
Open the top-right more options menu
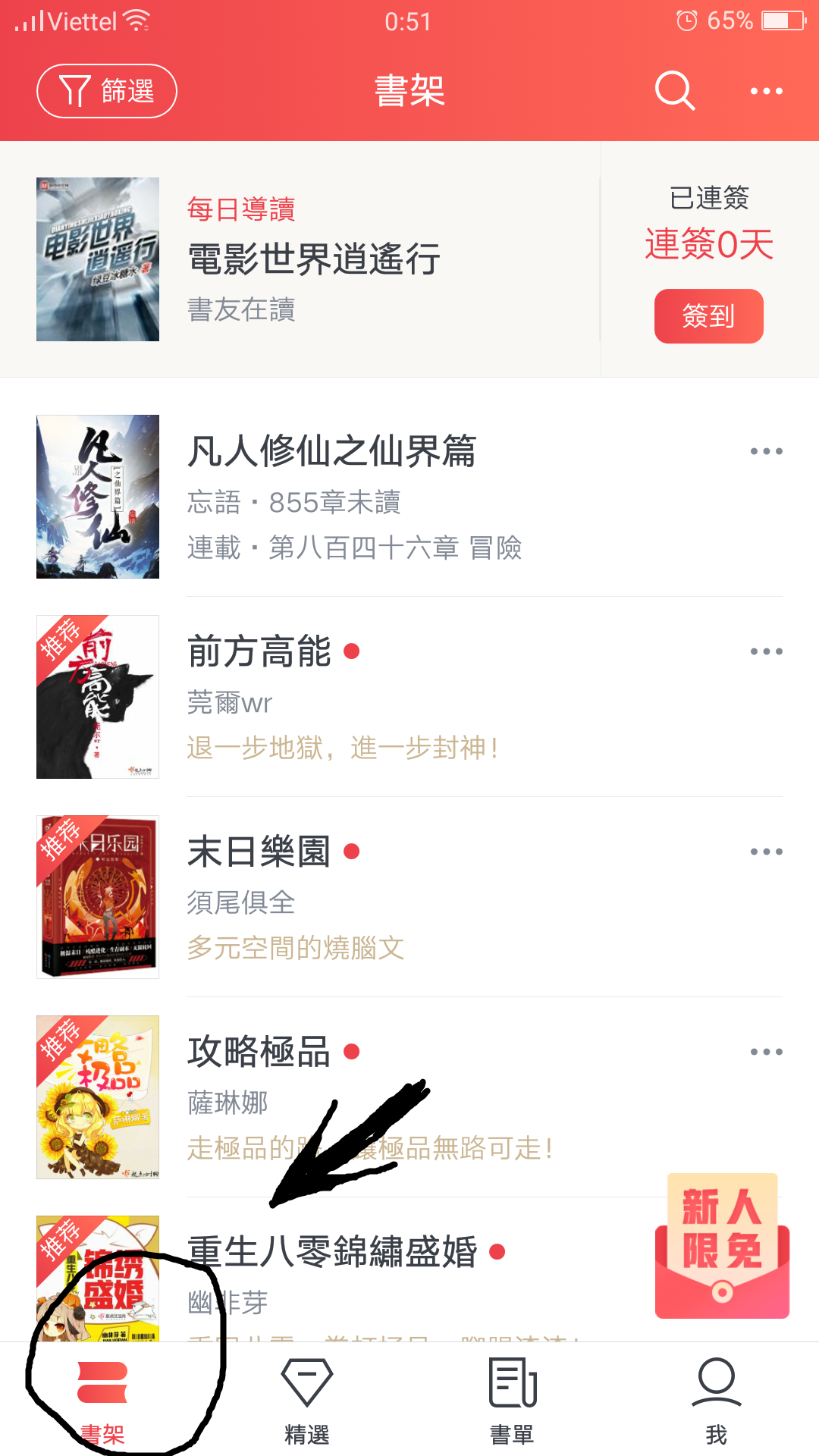[766, 90]
